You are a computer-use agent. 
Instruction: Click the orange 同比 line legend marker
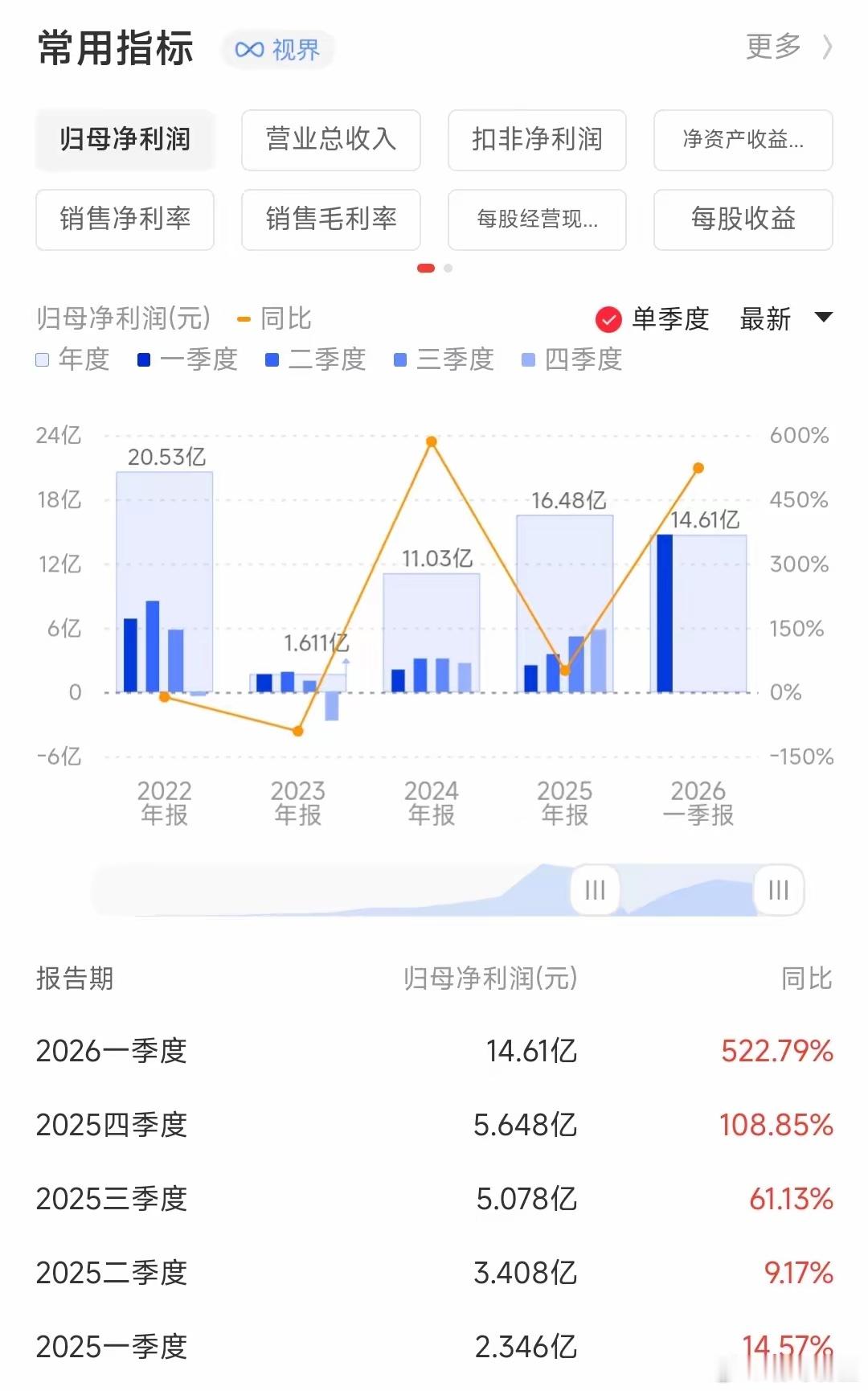pos(244,318)
